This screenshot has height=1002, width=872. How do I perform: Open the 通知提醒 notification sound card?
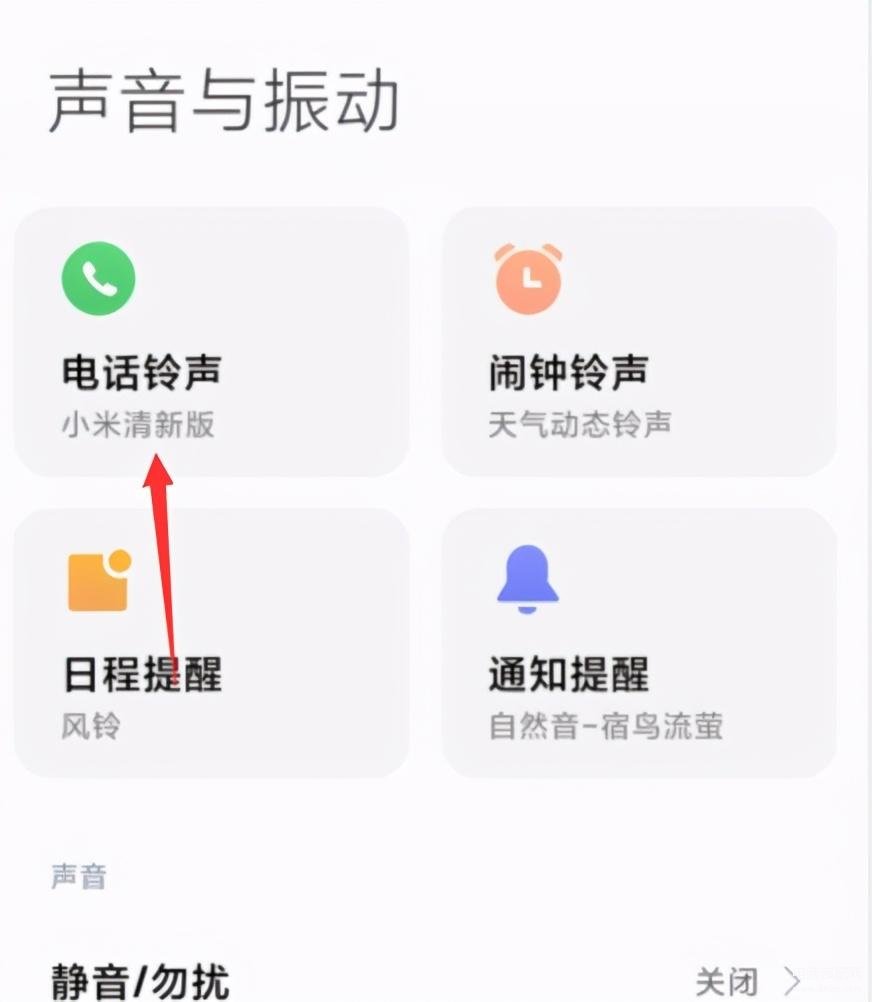point(640,642)
